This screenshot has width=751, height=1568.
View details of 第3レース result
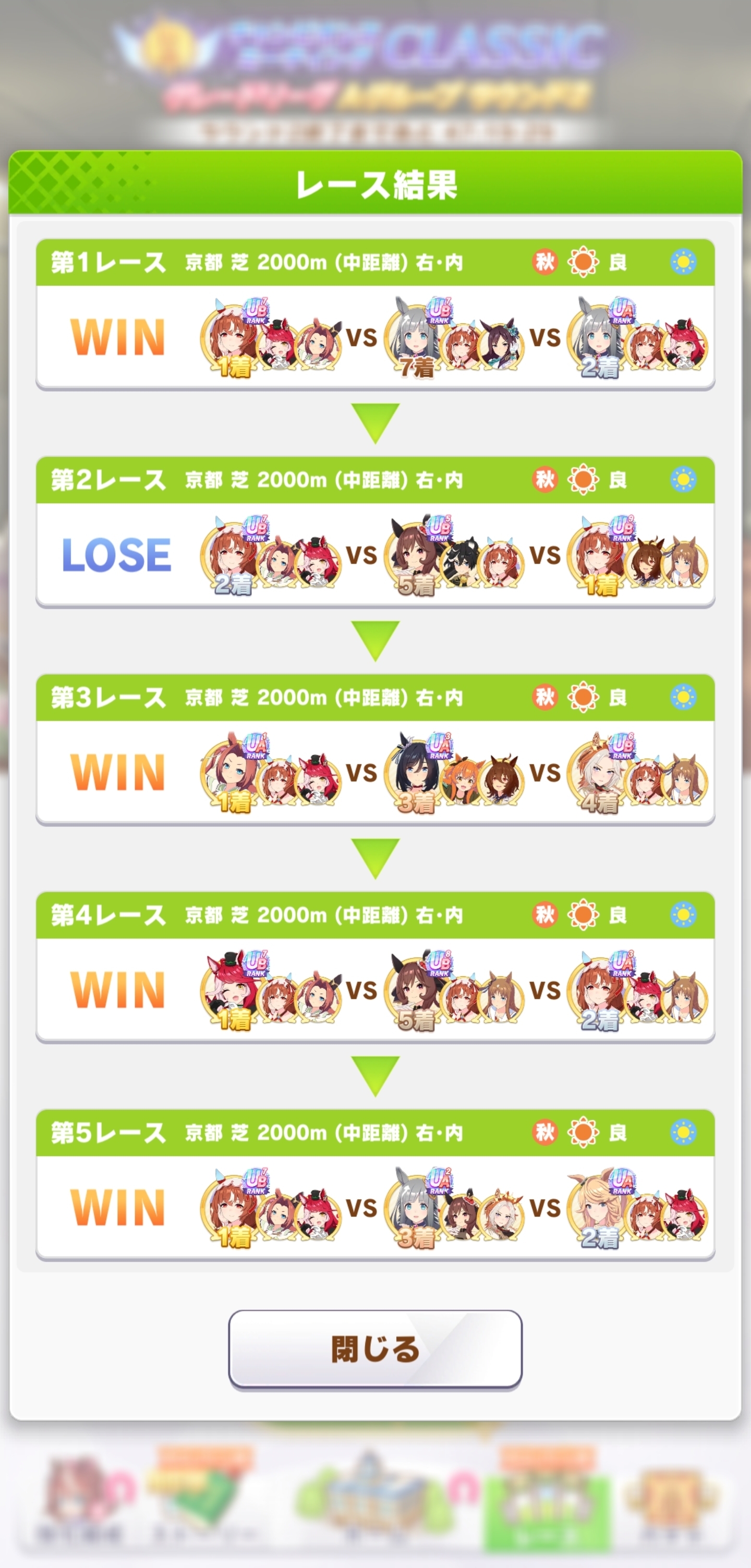tap(375, 772)
